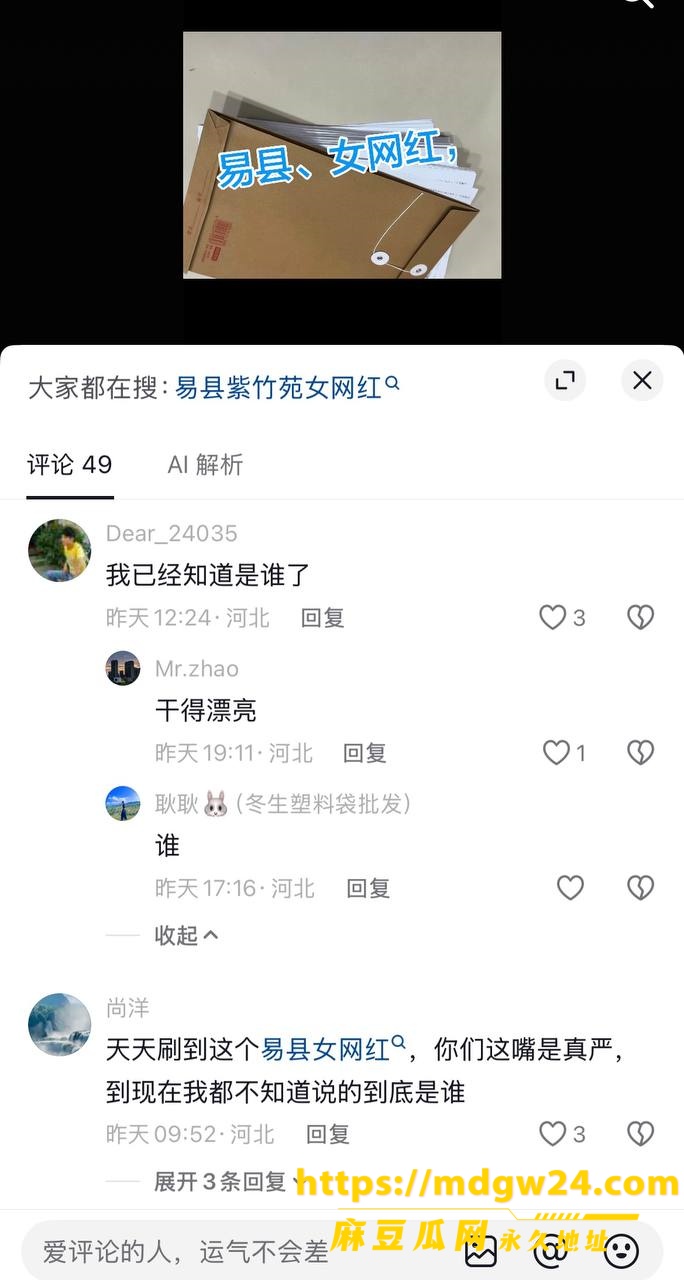
Task: Collapse replies with 收起
Action: click(187, 935)
